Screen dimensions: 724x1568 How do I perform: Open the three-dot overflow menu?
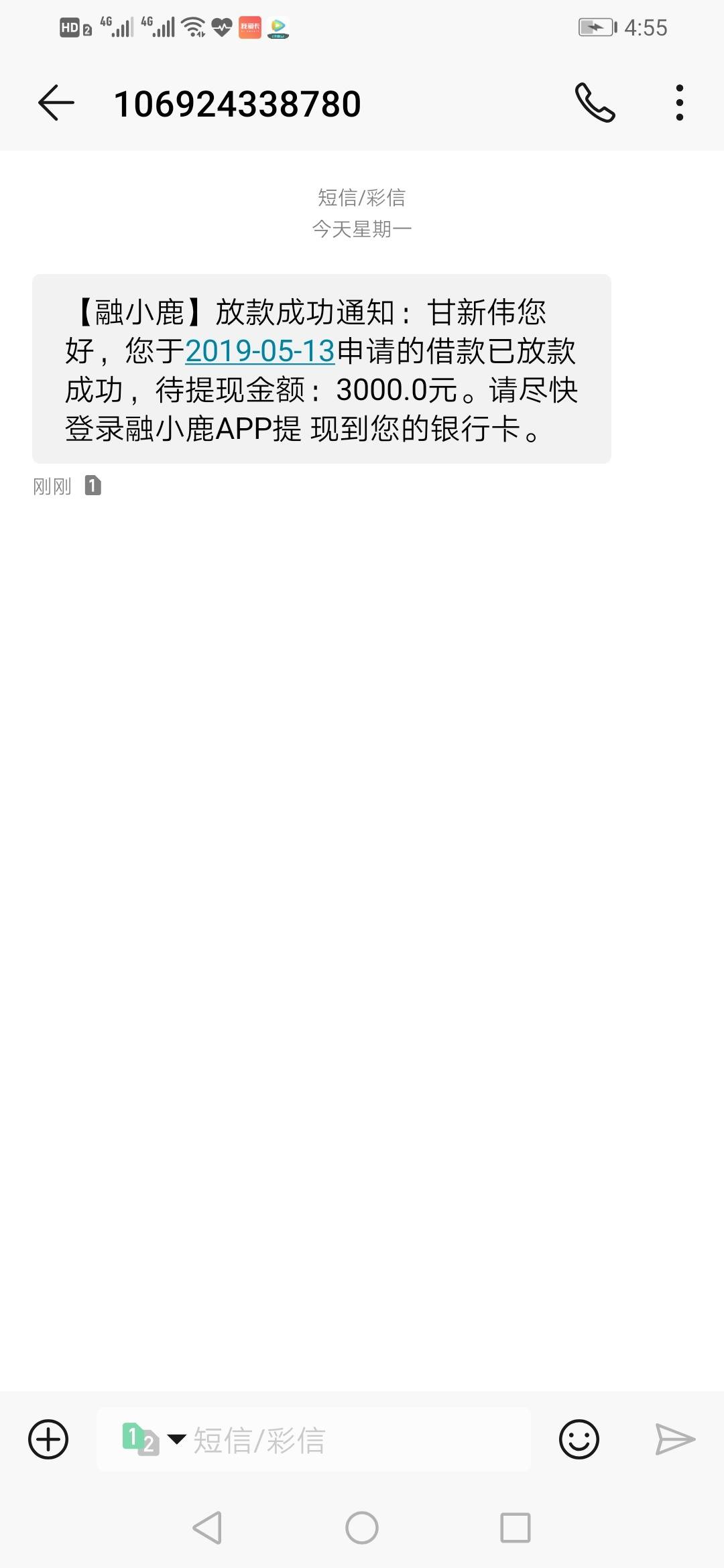pos(679,102)
